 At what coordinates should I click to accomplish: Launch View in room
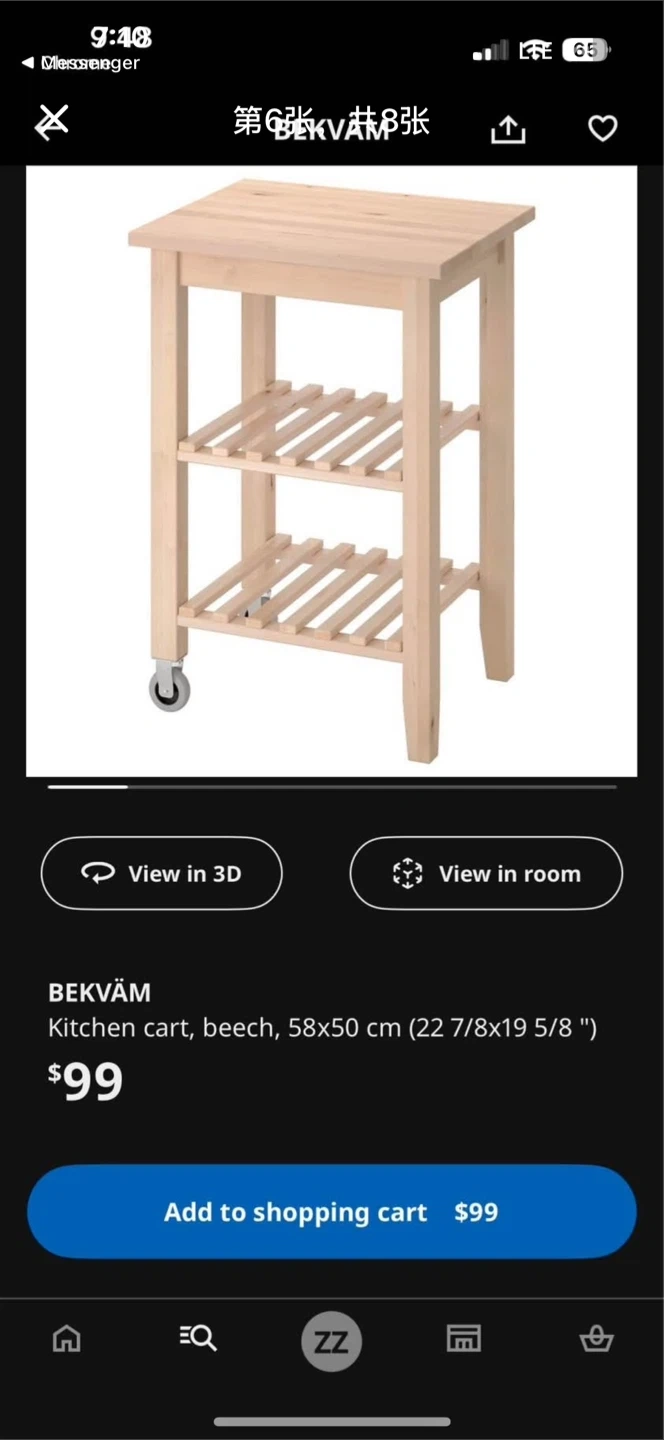(x=486, y=873)
